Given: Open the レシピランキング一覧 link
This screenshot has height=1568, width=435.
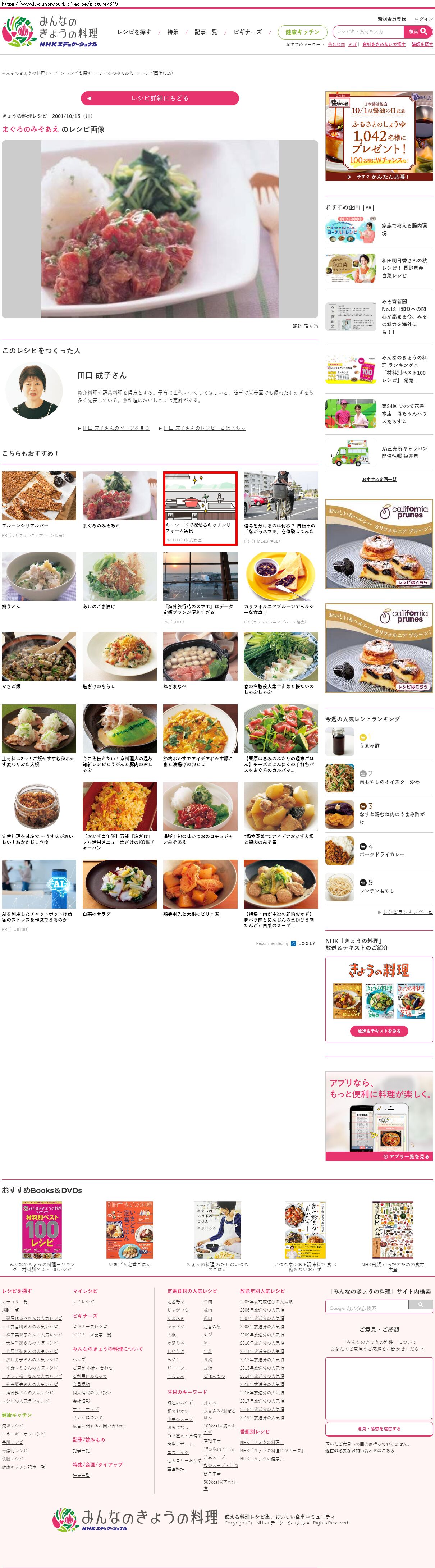Looking at the screenshot, I should (x=408, y=912).
